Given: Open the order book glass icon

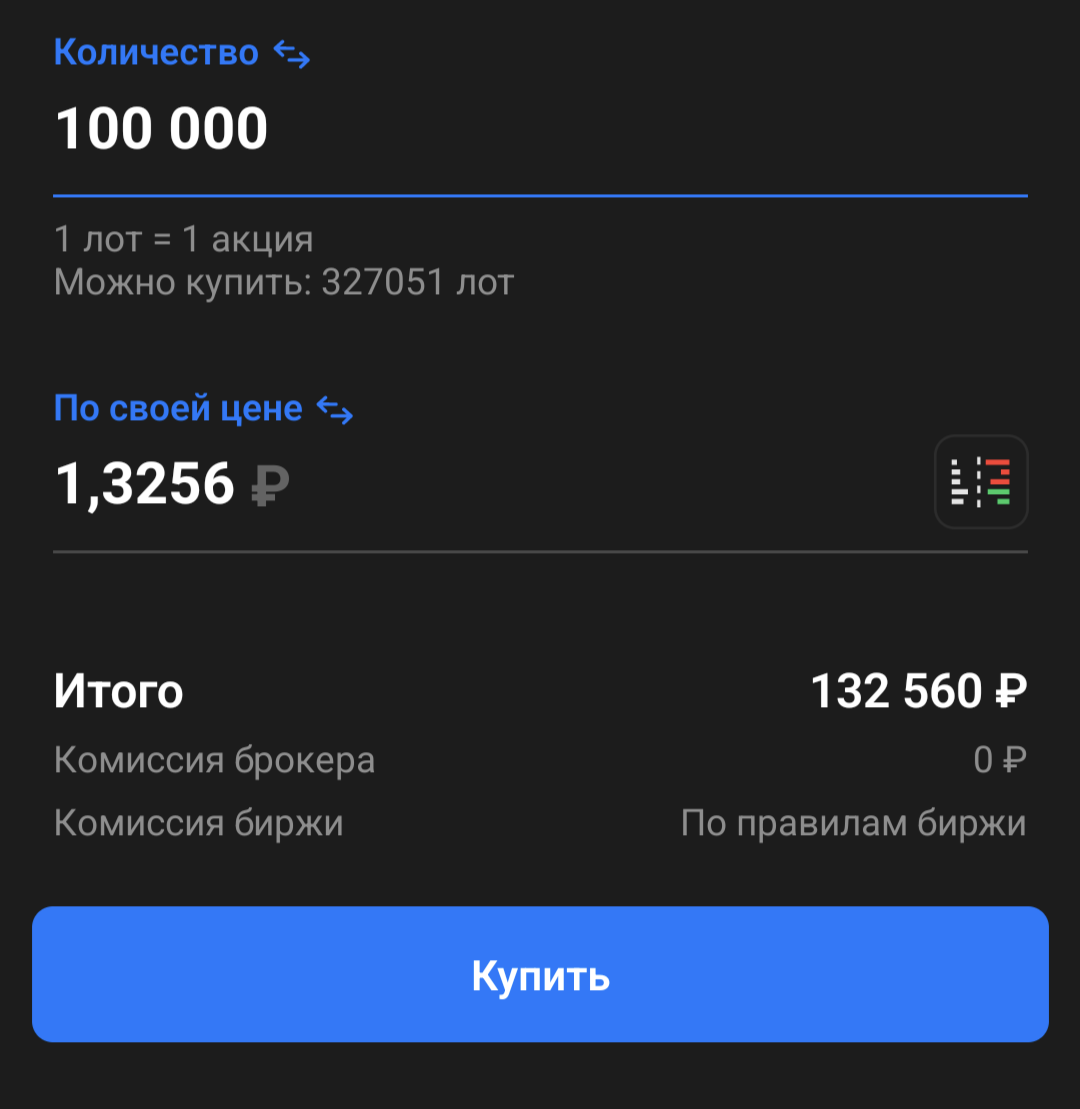Looking at the screenshot, I should 980,482.
